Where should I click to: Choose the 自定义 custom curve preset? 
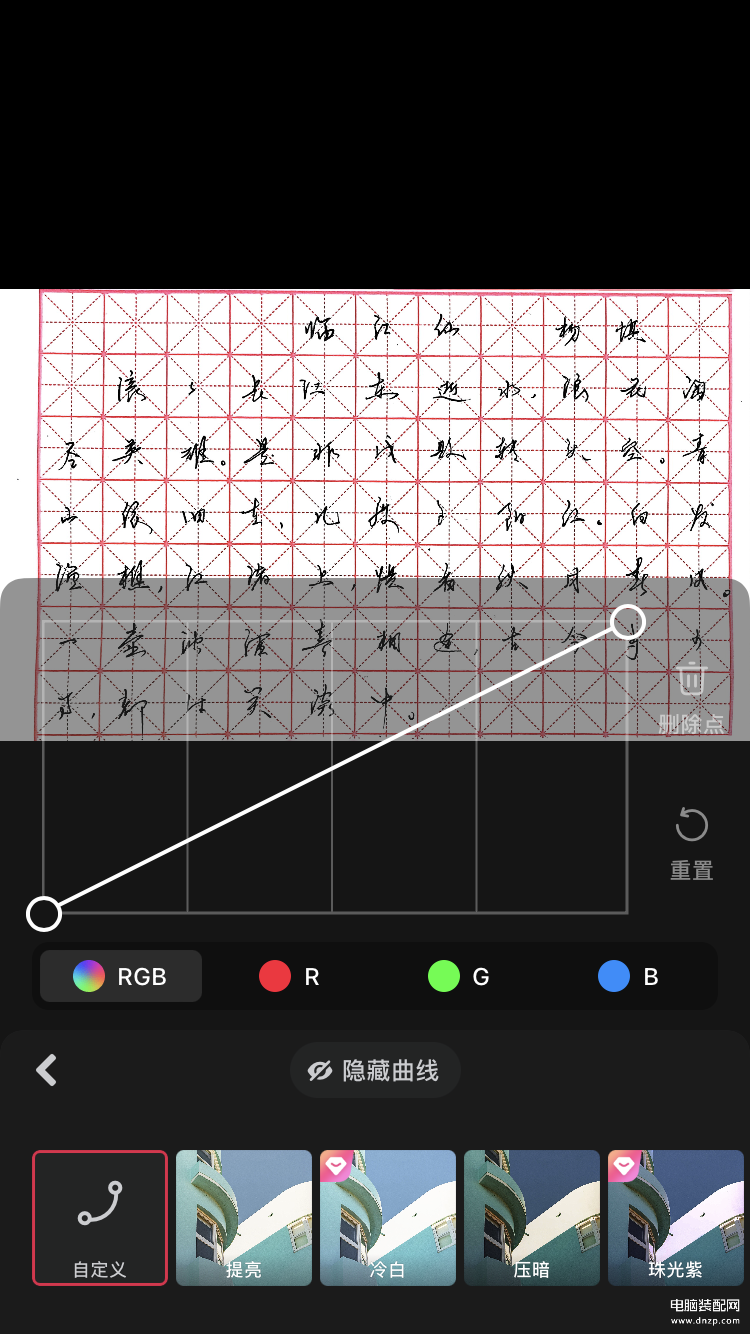(x=100, y=1217)
